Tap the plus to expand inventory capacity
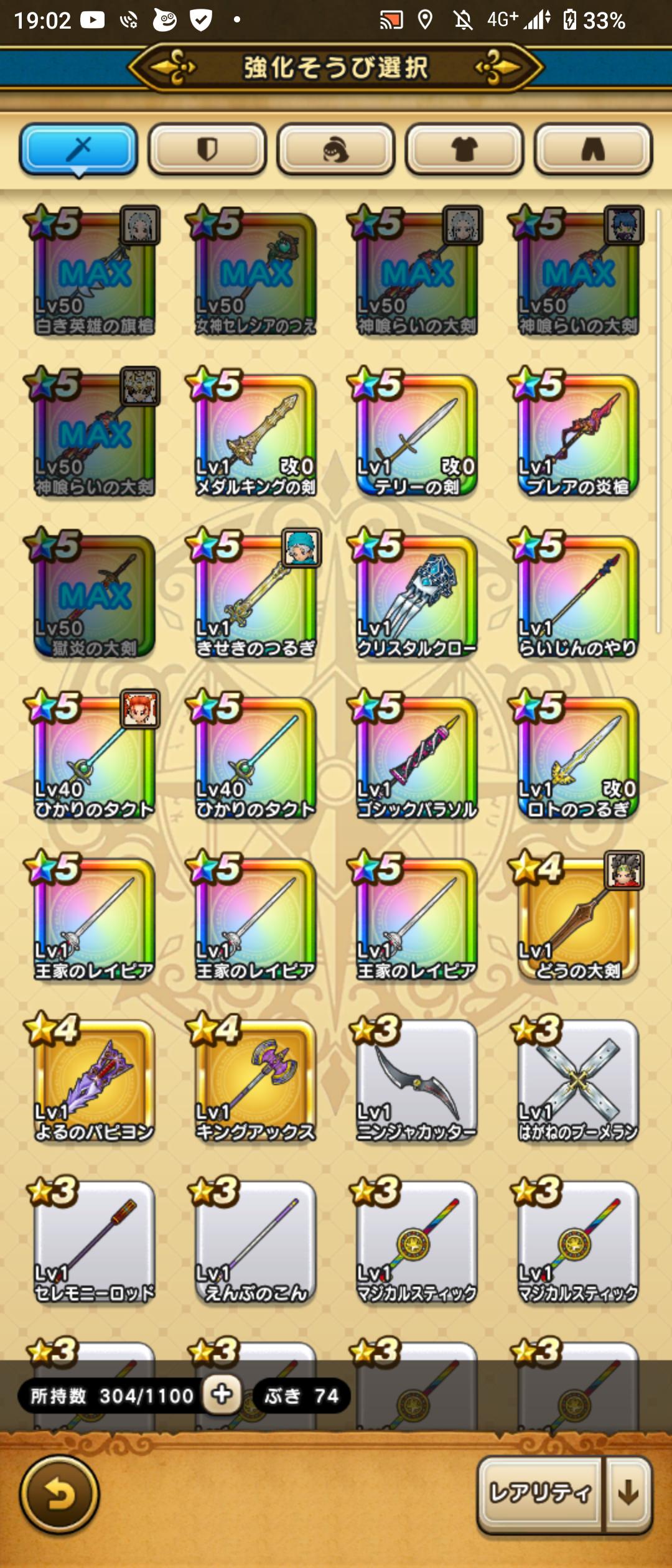The width and height of the screenshot is (672, 1568). [222, 1395]
